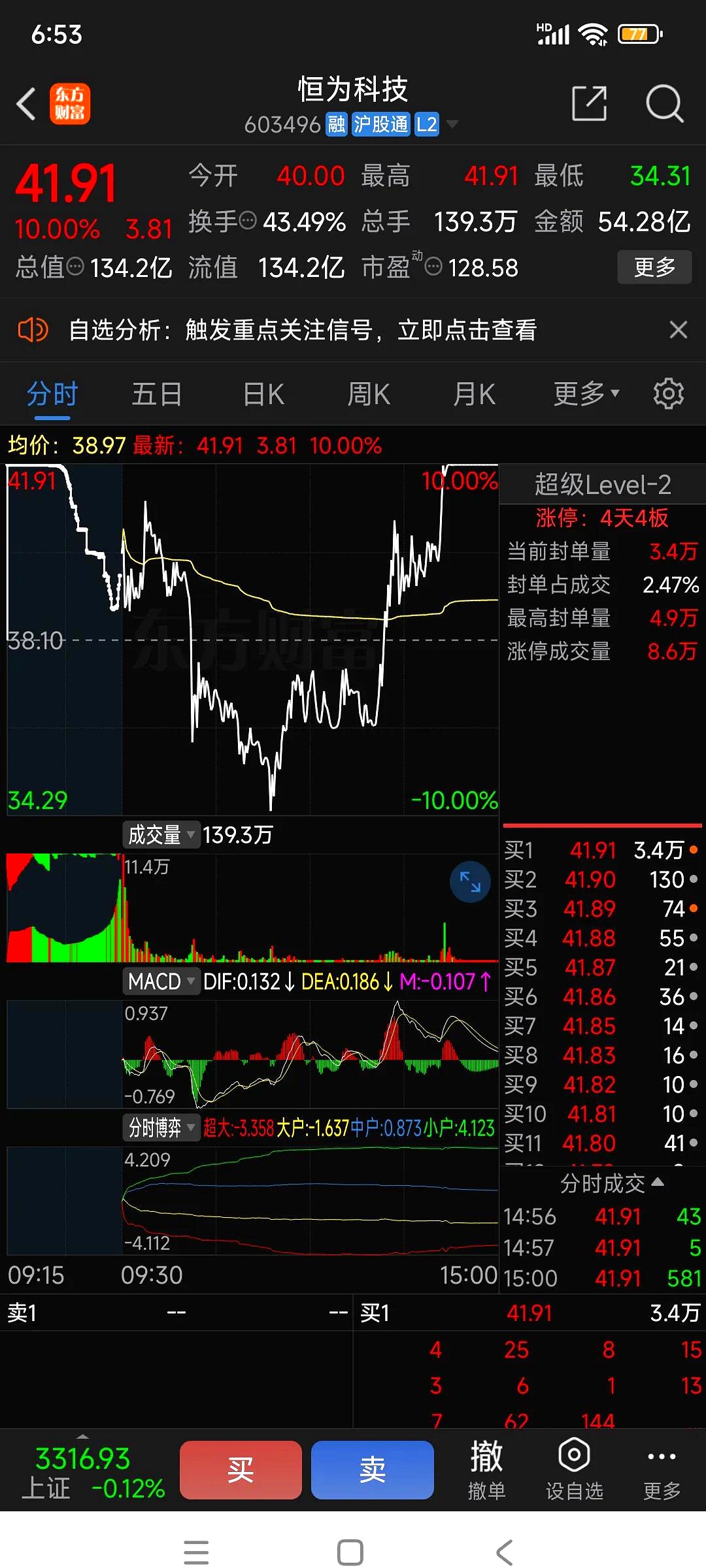
Task: Share this stock page
Action: 589,103
